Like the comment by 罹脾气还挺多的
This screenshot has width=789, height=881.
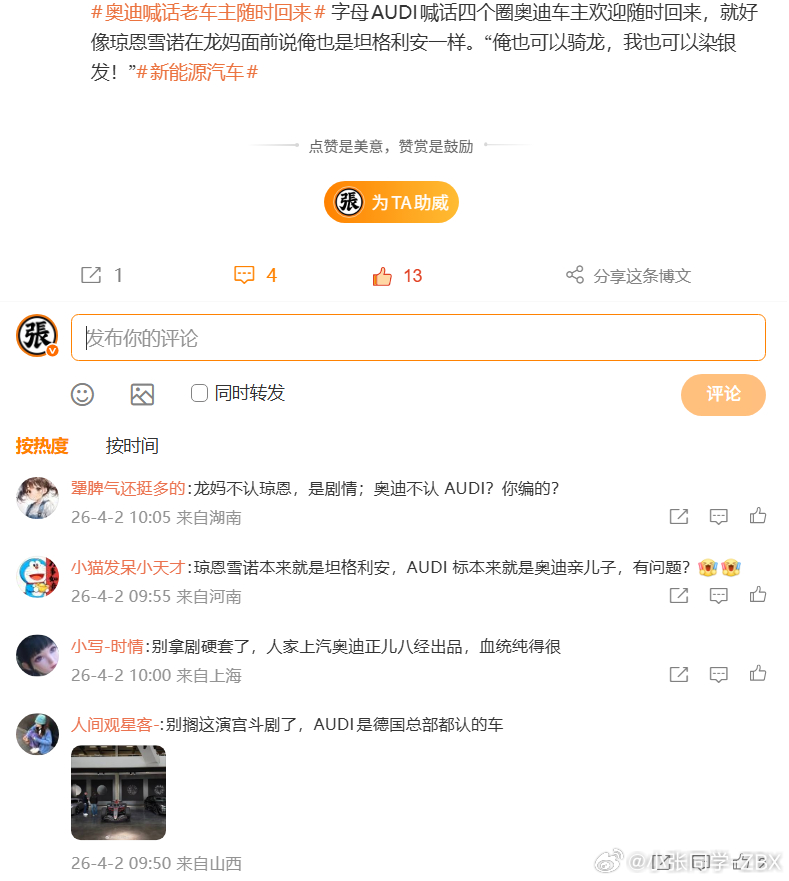(x=758, y=516)
